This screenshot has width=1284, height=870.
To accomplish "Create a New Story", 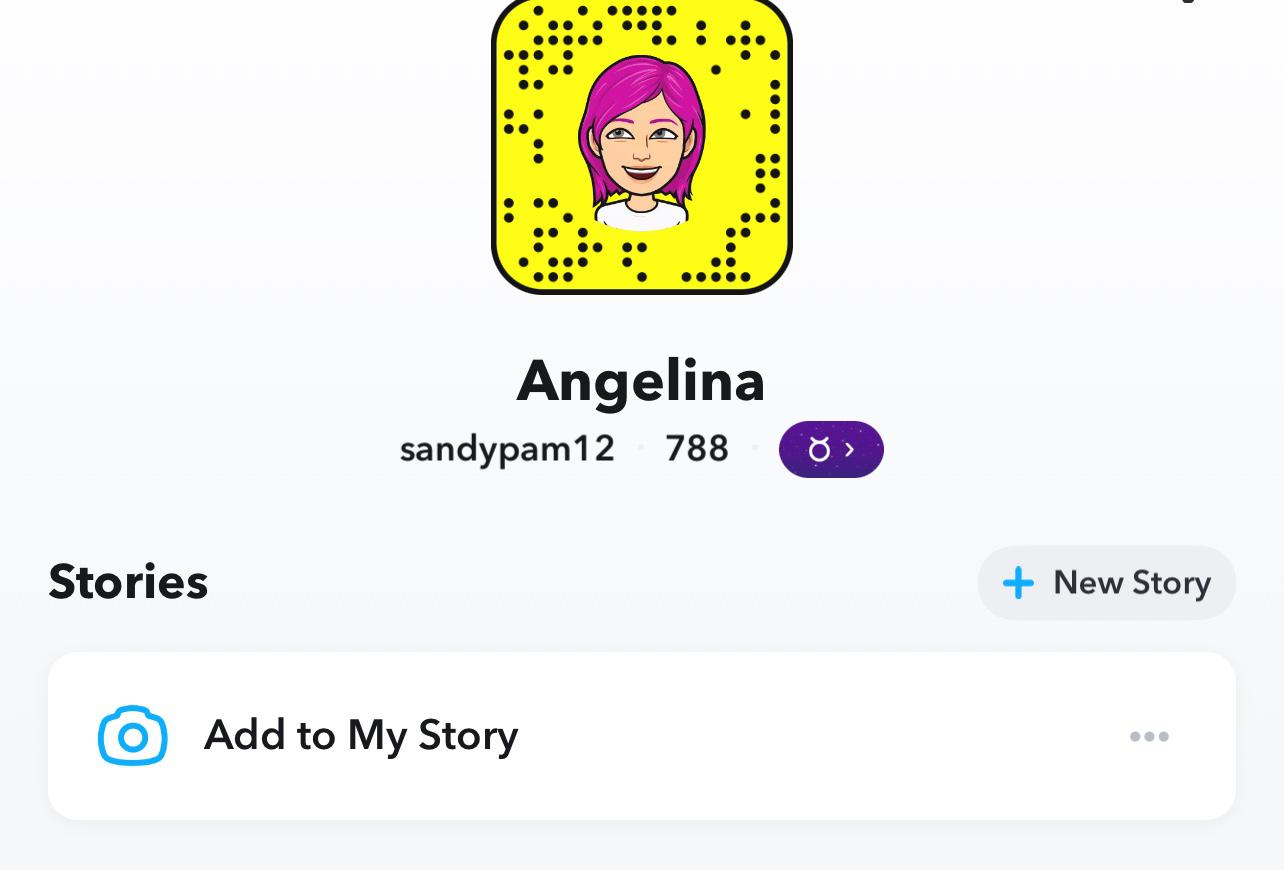I will [1106, 583].
